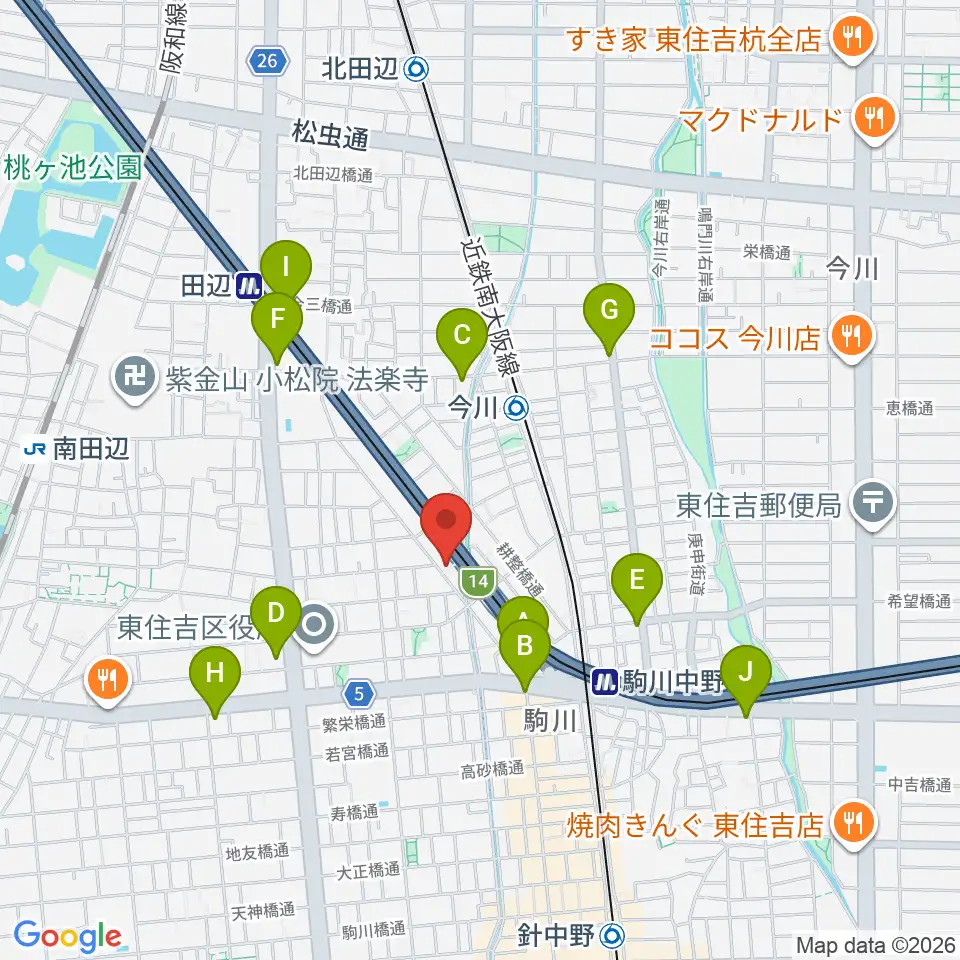Tap the 法楽寺 temple pin
Screen dimensions: 960x960
click(x=135, y=380)
